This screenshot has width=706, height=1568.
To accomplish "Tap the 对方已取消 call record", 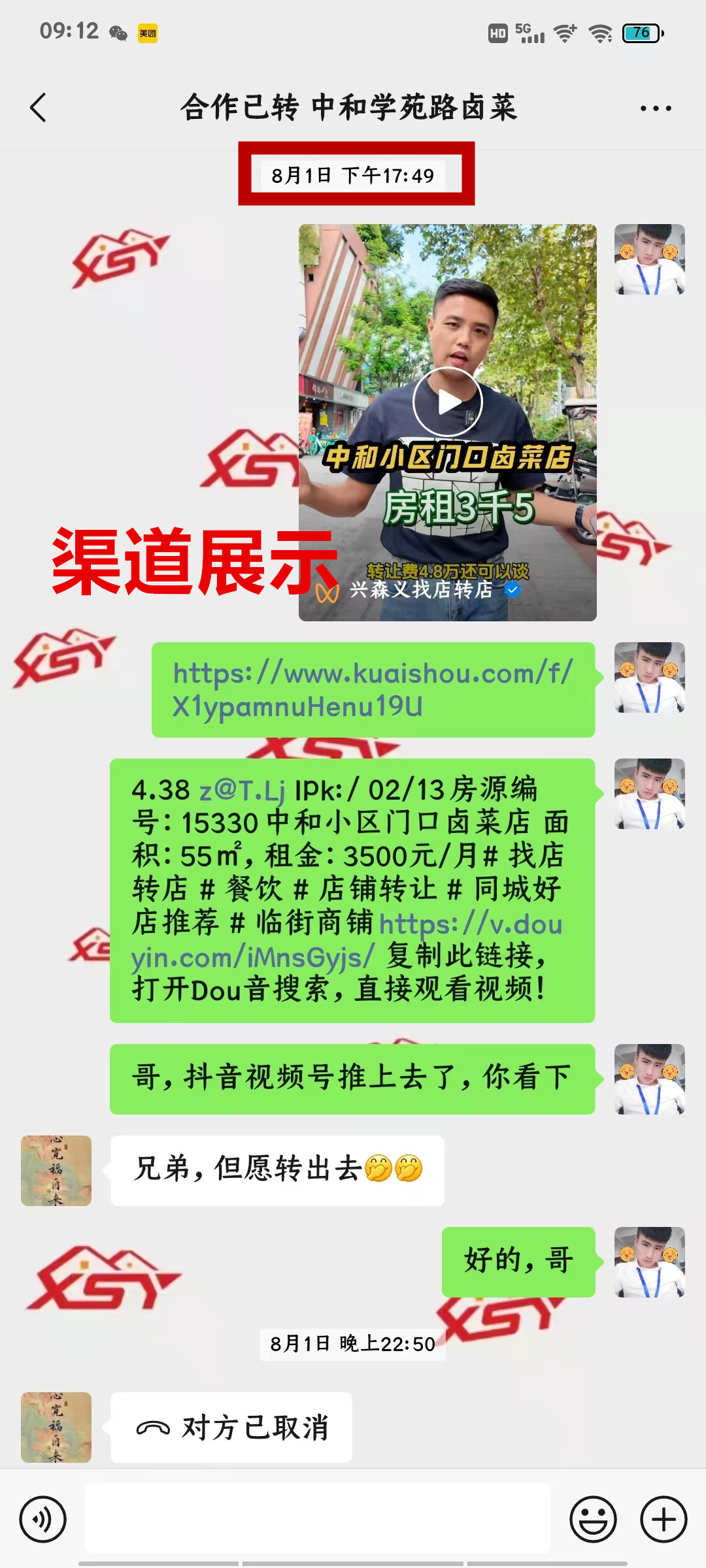I will 232,1428.
